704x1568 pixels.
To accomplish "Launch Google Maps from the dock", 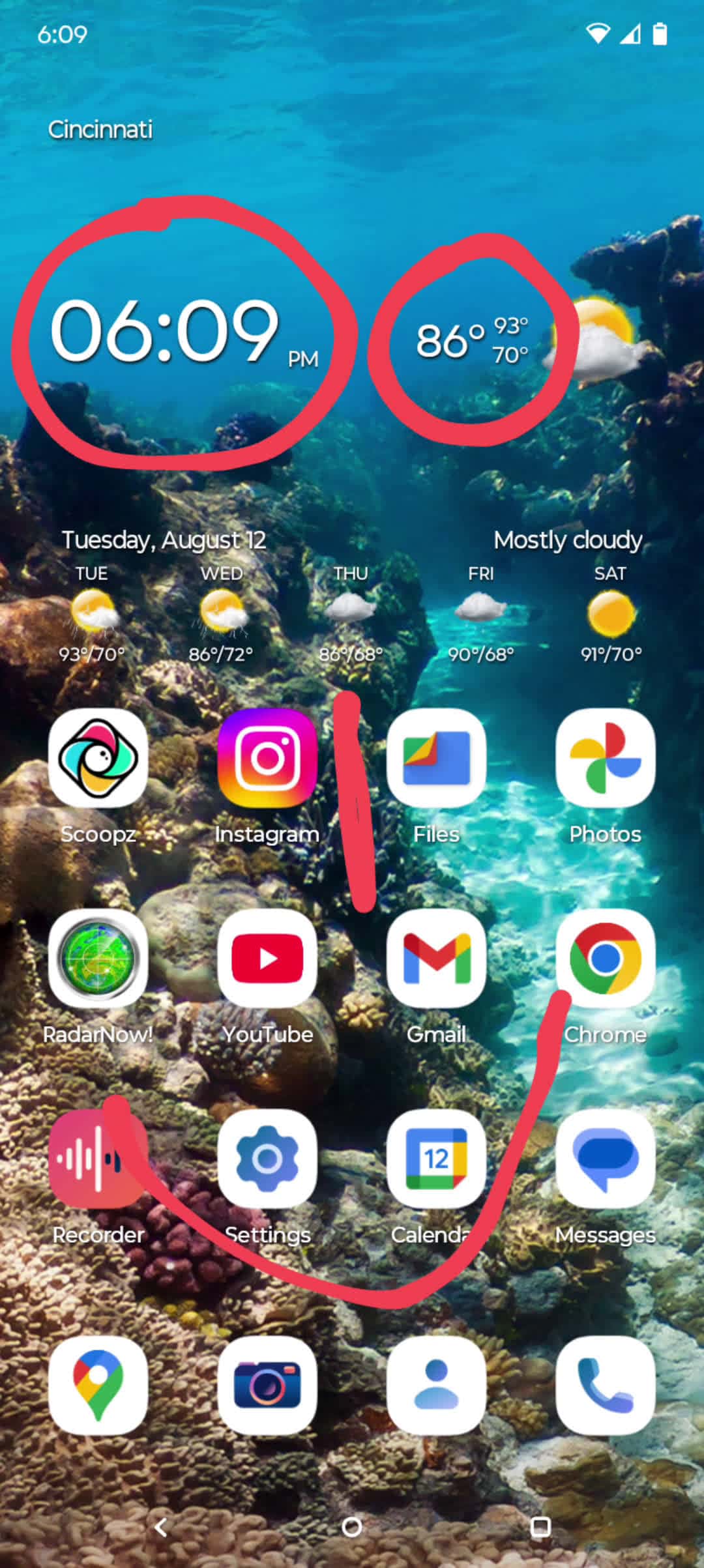I will [98, 1386].
